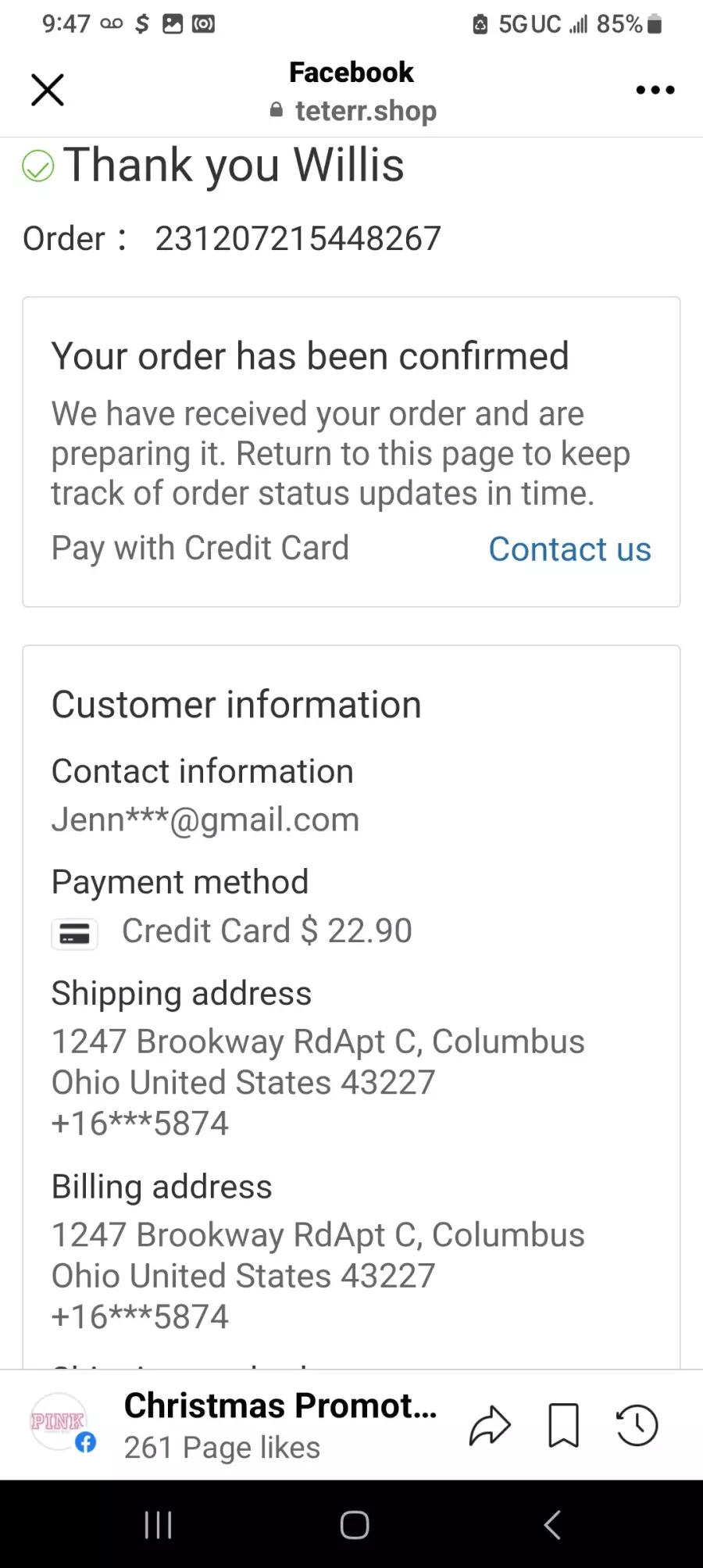This screenshot has width=703, height=1568.
Task: Open the three-dot overflow menu
Action: pyautogui.click(x=655, y=90)
